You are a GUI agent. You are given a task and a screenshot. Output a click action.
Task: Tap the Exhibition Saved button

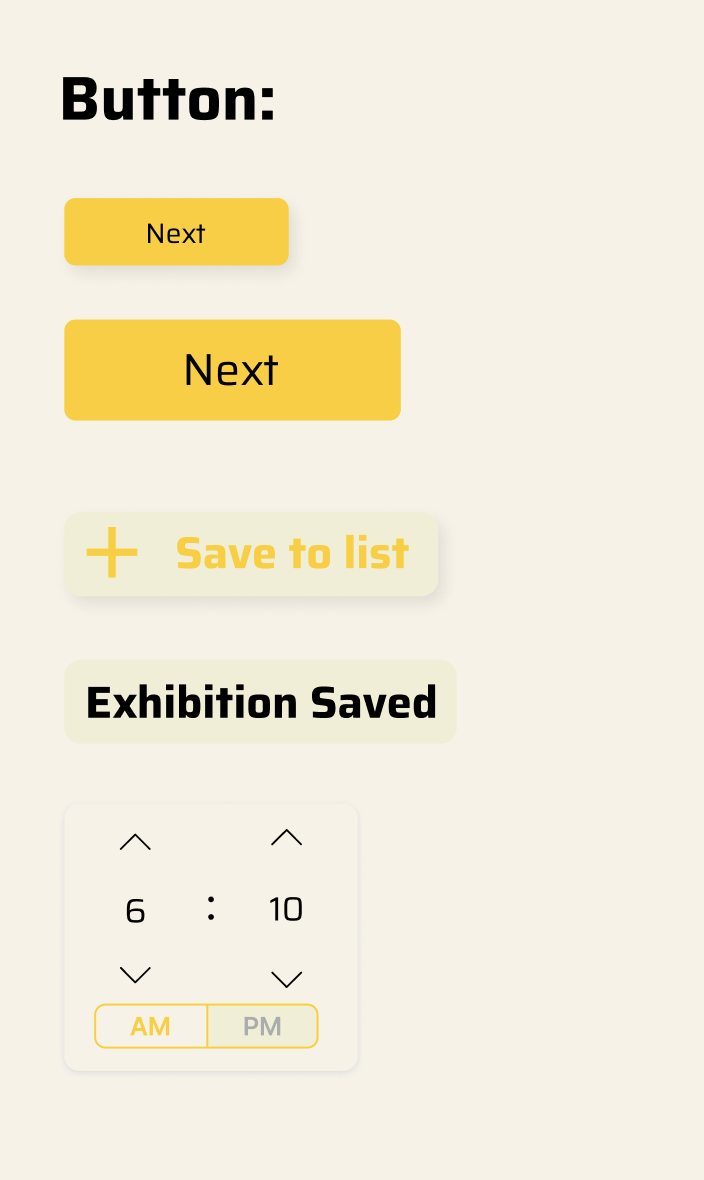(x=261, y=702)
